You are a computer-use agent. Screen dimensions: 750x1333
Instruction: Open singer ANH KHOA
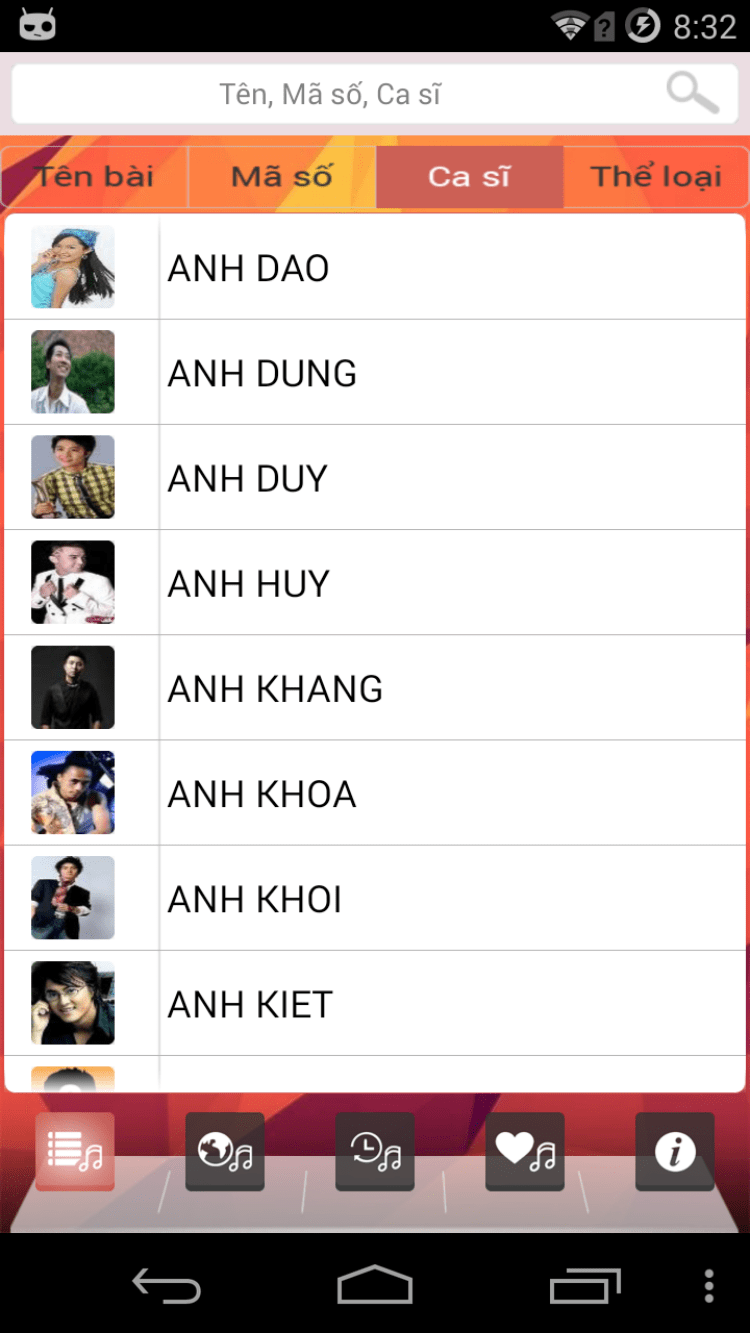375,793
